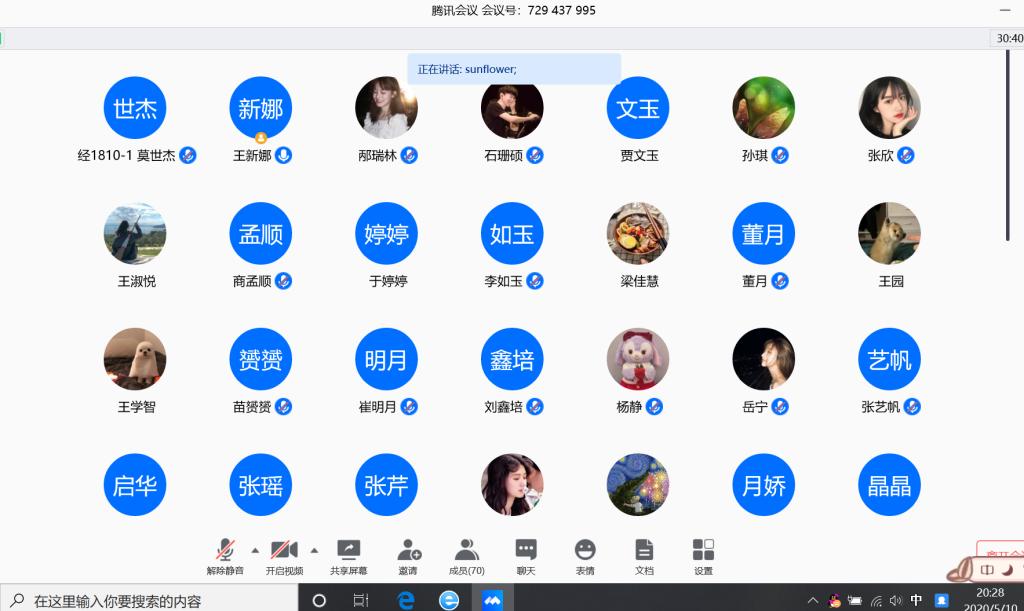This screenshot has width=1024, height=611.
Task: Open the Edge browser on taskbar
Action: 406,600
